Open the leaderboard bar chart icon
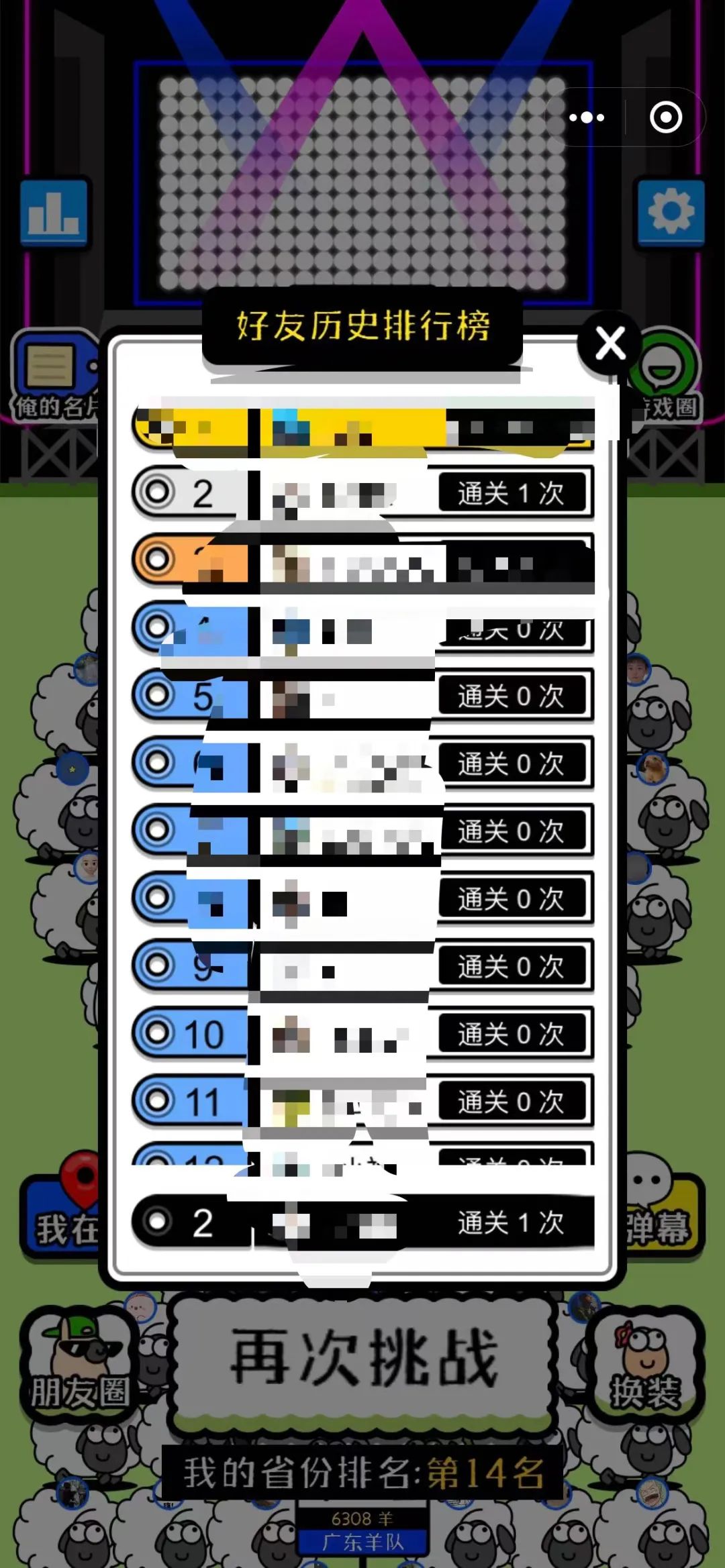This screenshot has width=725, height=1568. [54, 213]
